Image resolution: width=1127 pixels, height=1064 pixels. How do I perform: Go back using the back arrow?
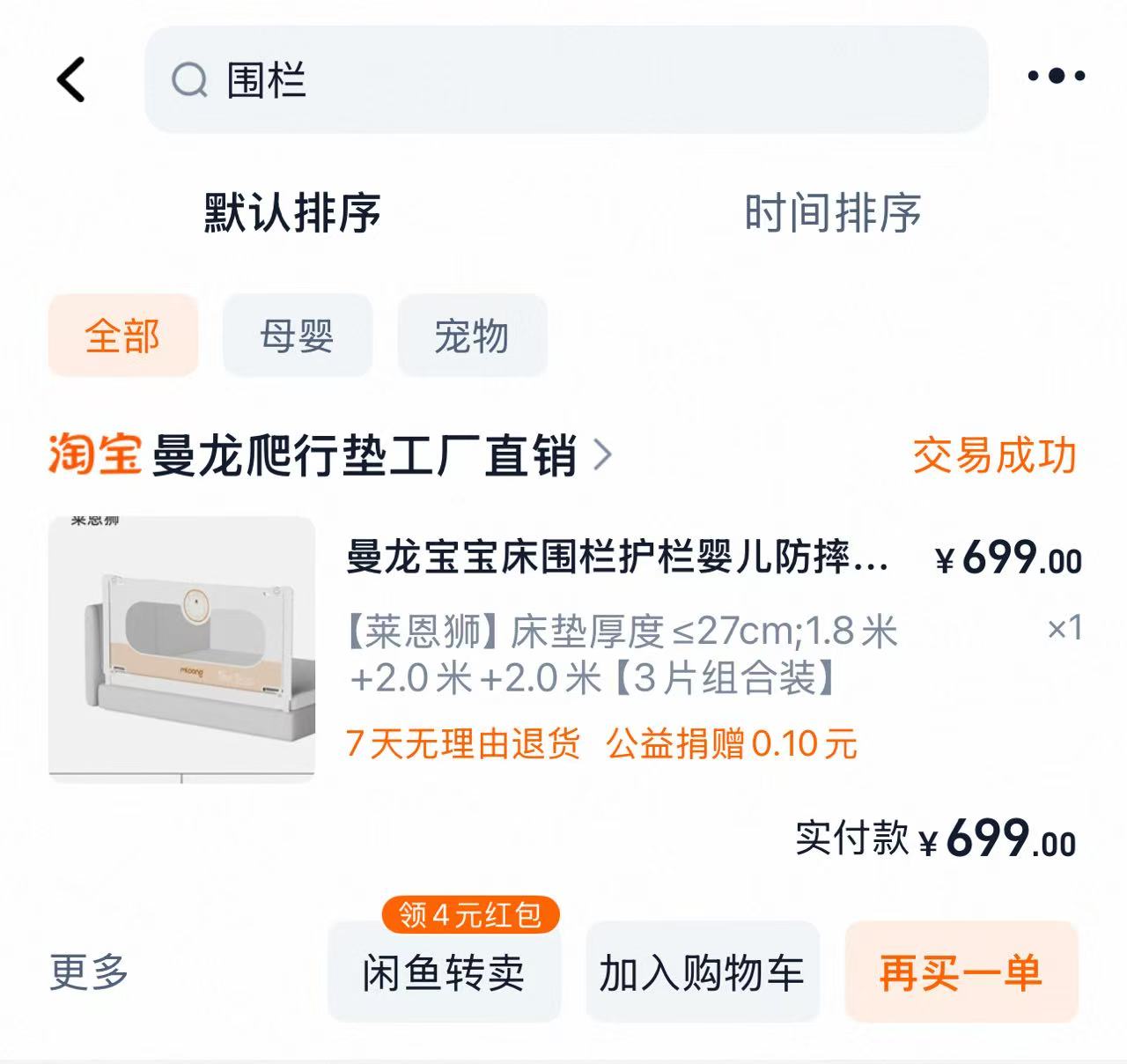[71, 79]
